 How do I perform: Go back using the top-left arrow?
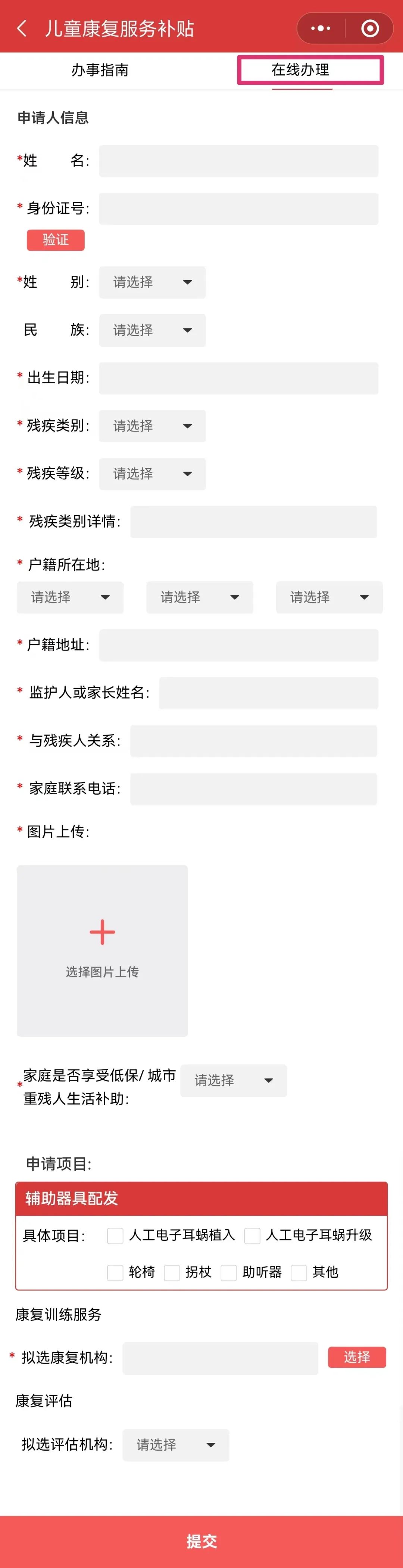click(22, 29)
